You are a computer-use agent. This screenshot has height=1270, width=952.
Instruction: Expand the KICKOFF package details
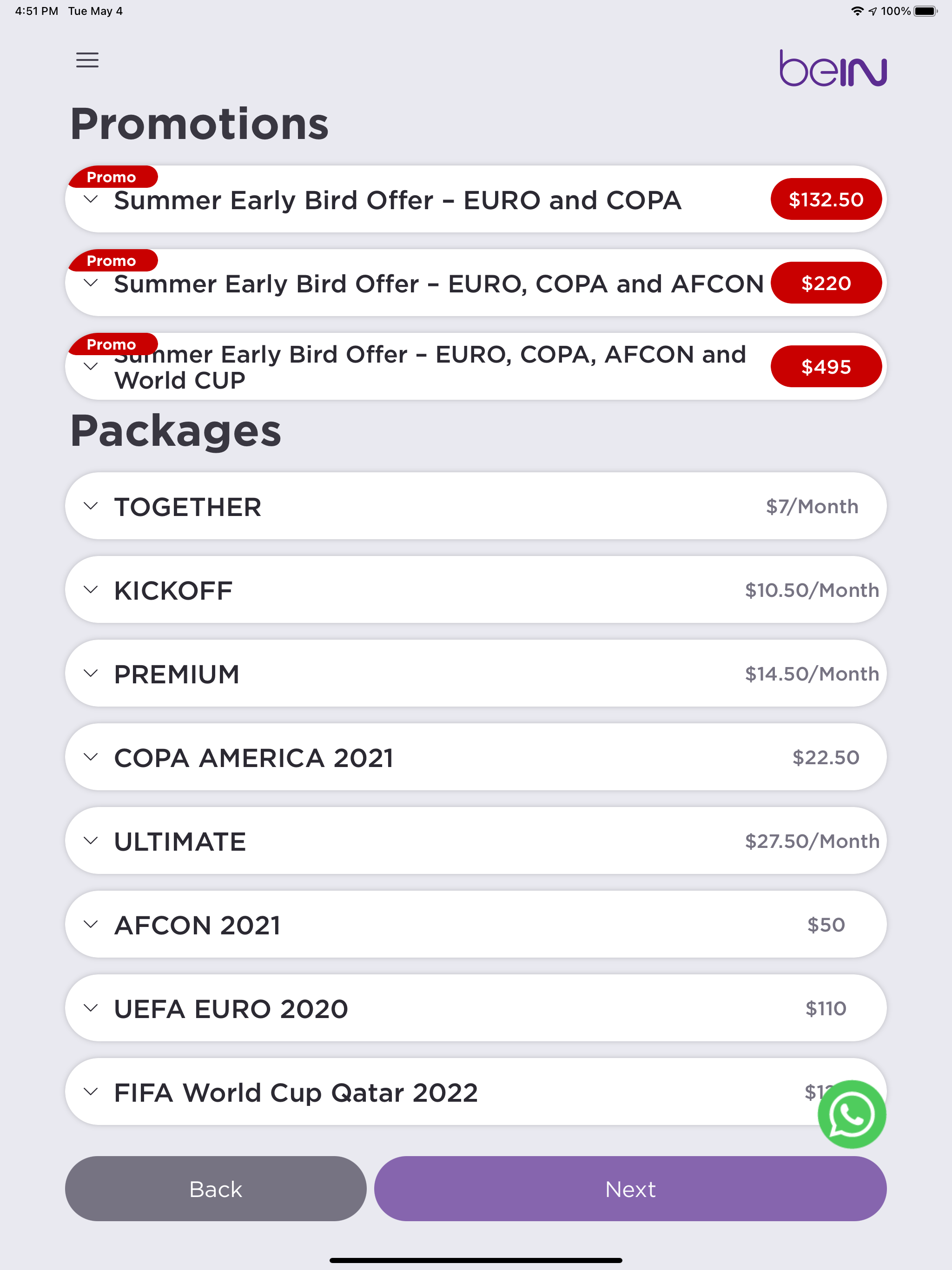point(91,590)
